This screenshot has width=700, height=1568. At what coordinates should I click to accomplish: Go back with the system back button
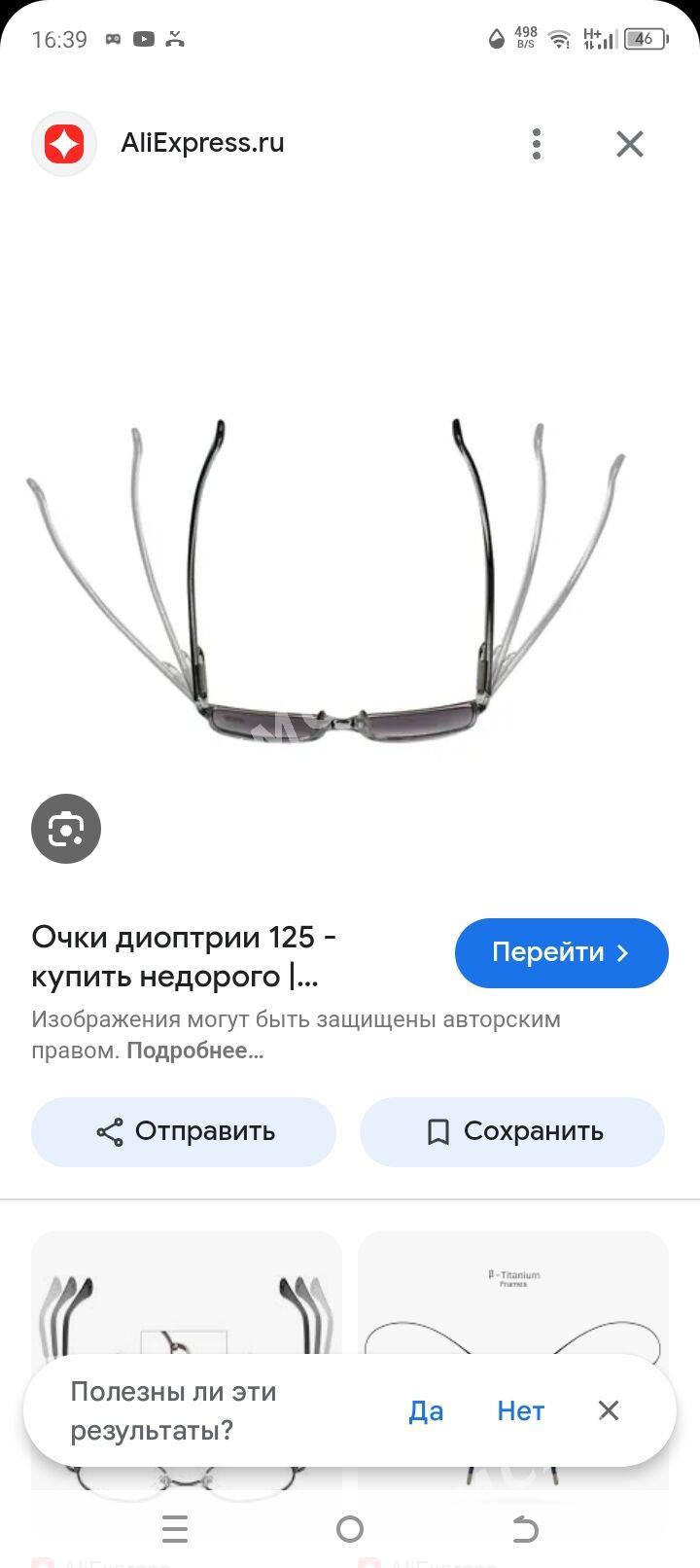[525, 1529]
